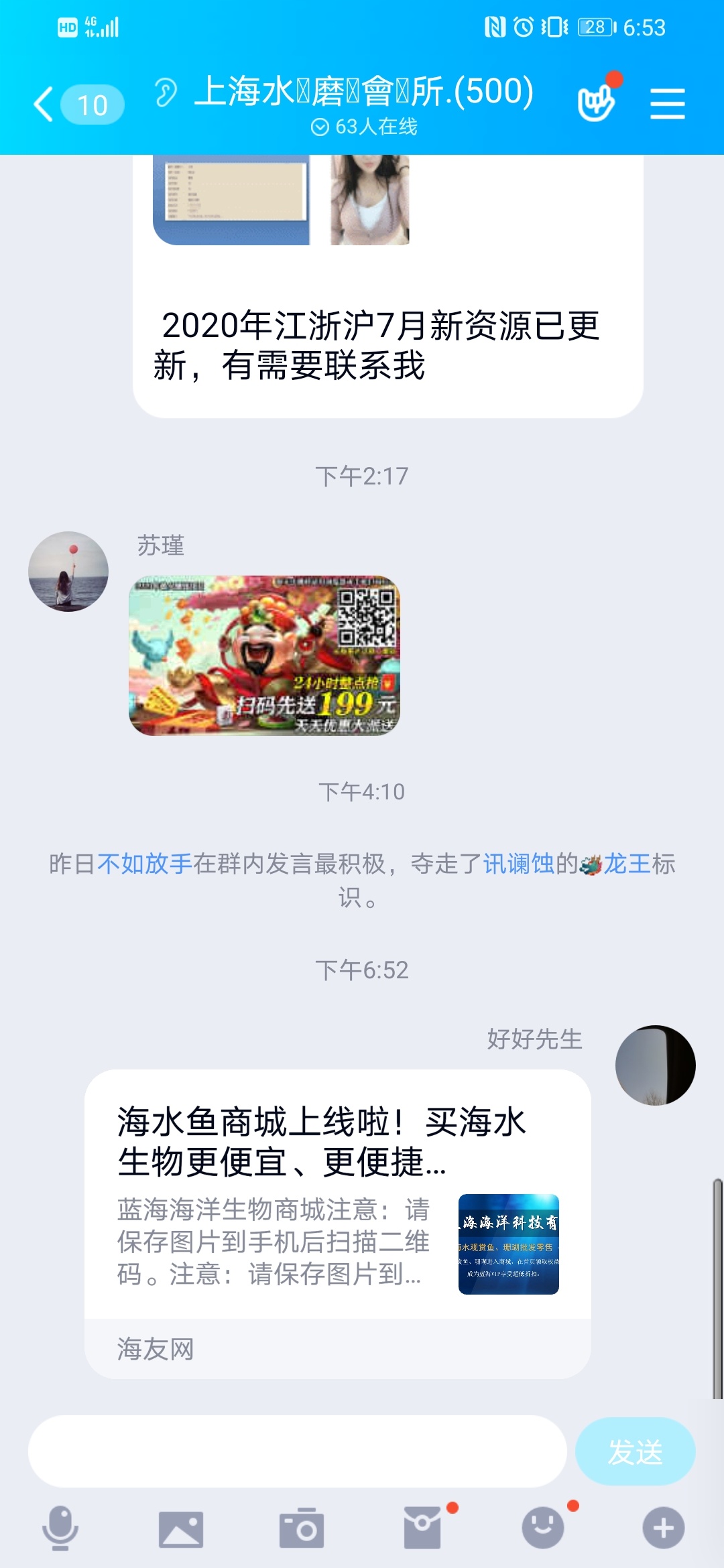Open 苏瑾's profile avatar

pos(68,572)
